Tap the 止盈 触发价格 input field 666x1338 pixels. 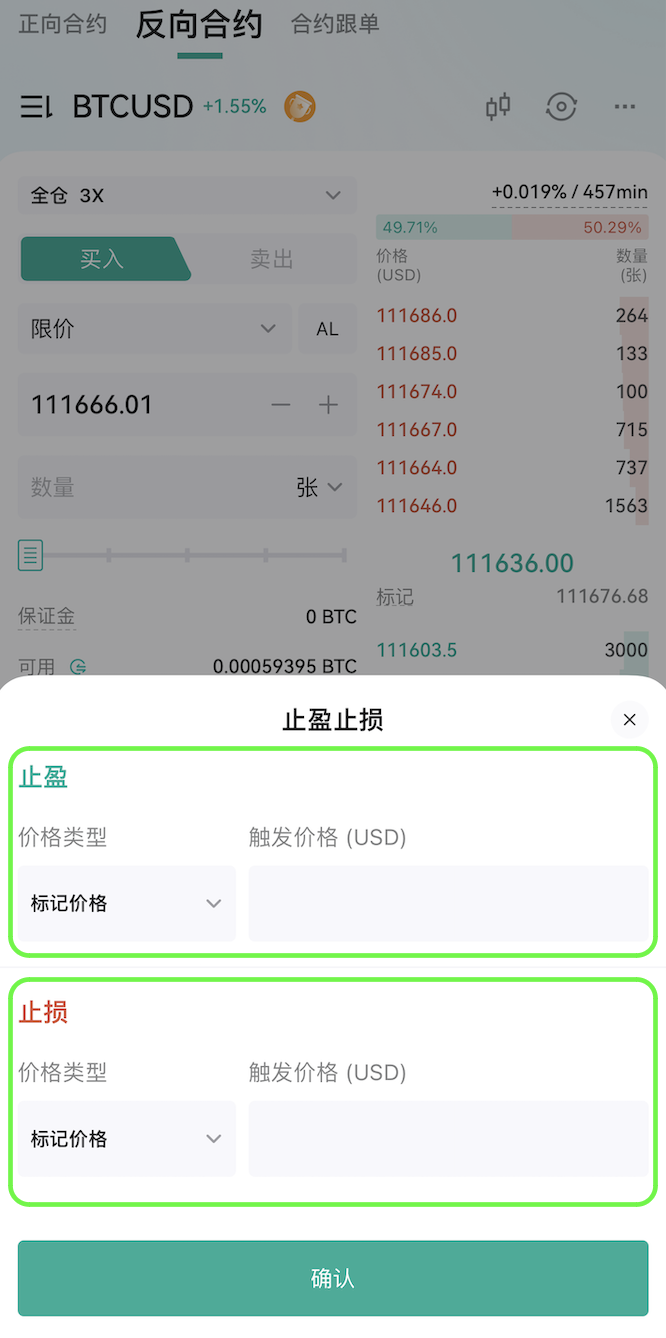[448, 903]
